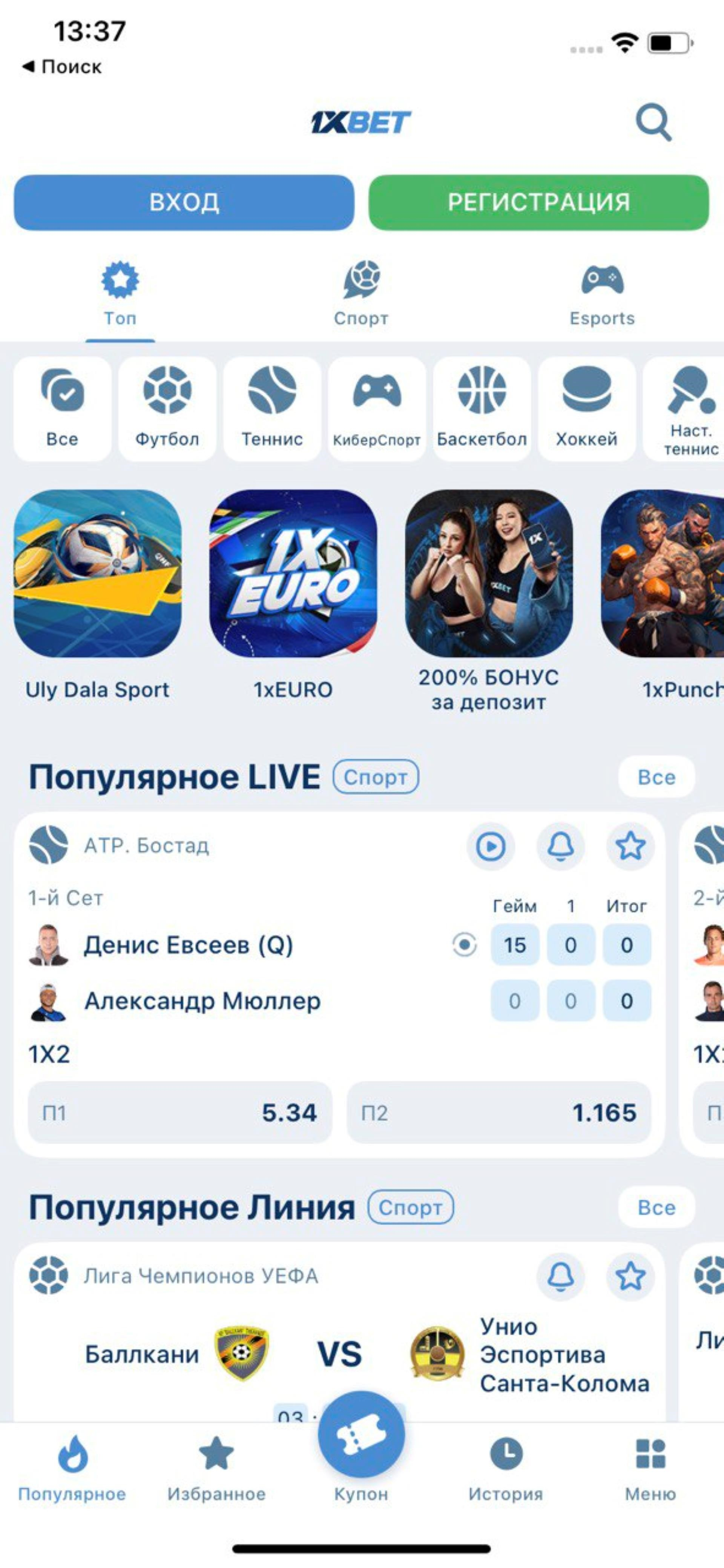
Task: Open the Uly Dala Sport tile
Action: coord(97,574)
